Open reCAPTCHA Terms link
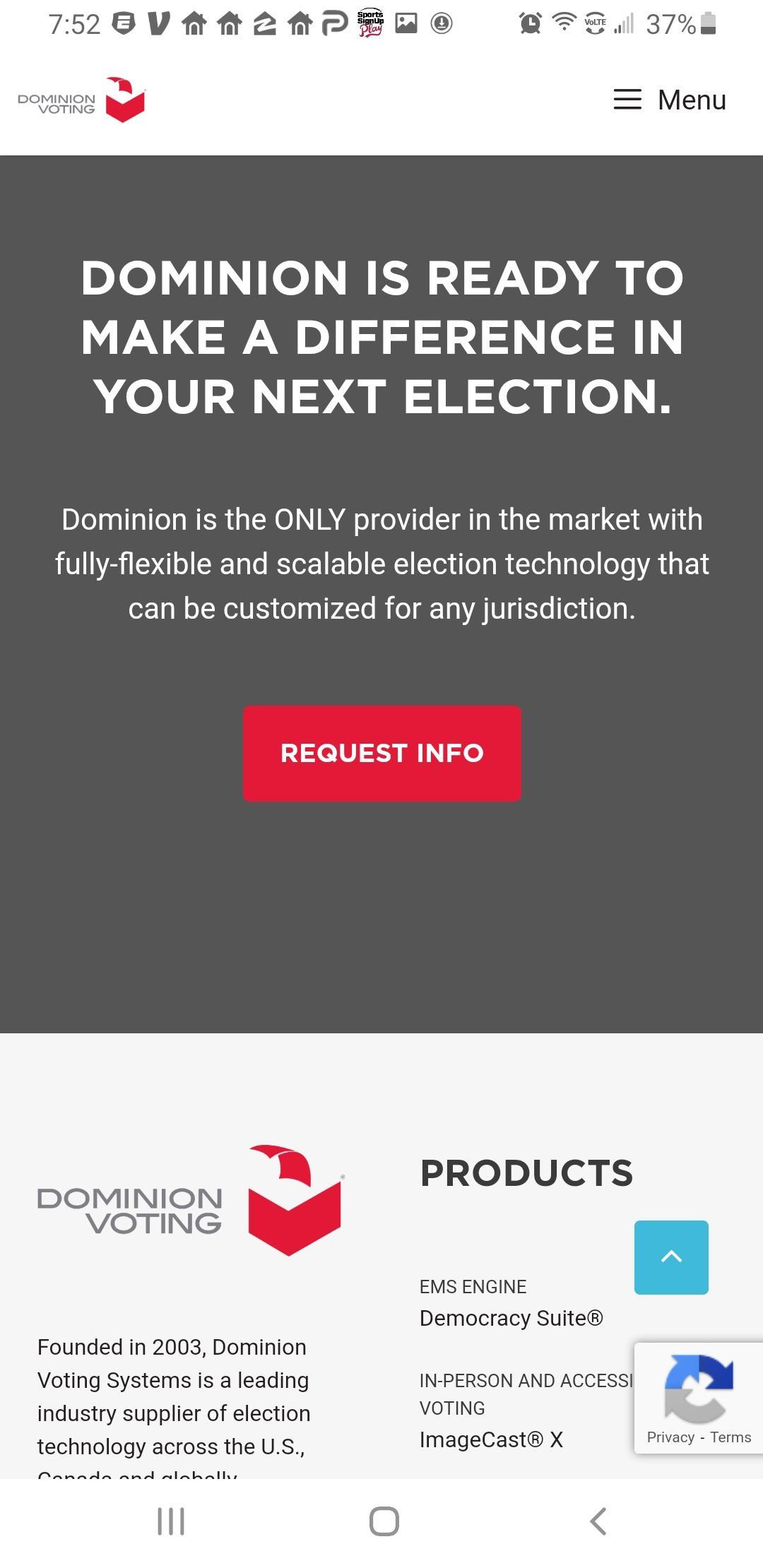The width and height of the screenshot is (763, 1568). tap(731, 1437)
